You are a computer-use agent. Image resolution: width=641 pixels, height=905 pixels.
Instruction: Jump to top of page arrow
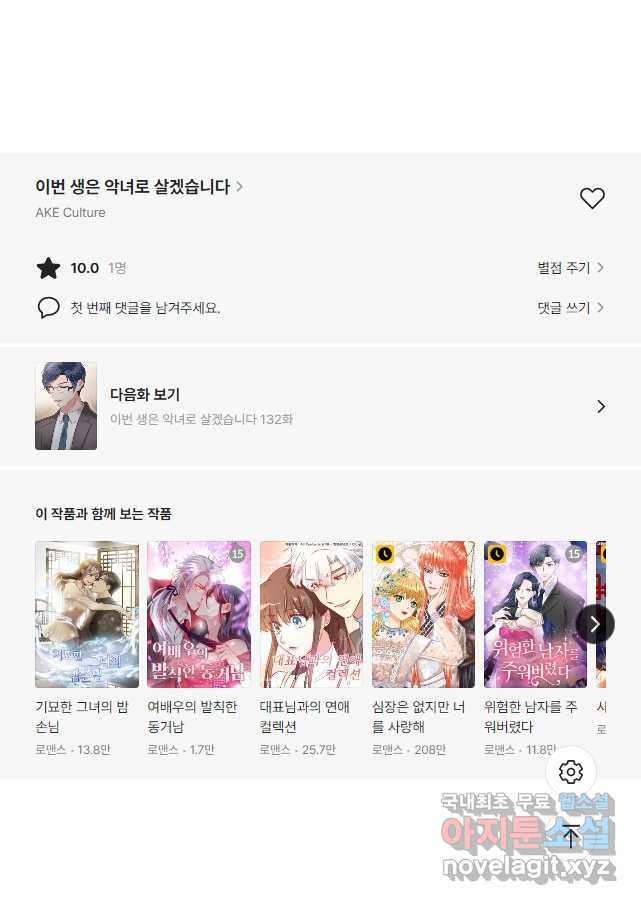click(571, 836)
